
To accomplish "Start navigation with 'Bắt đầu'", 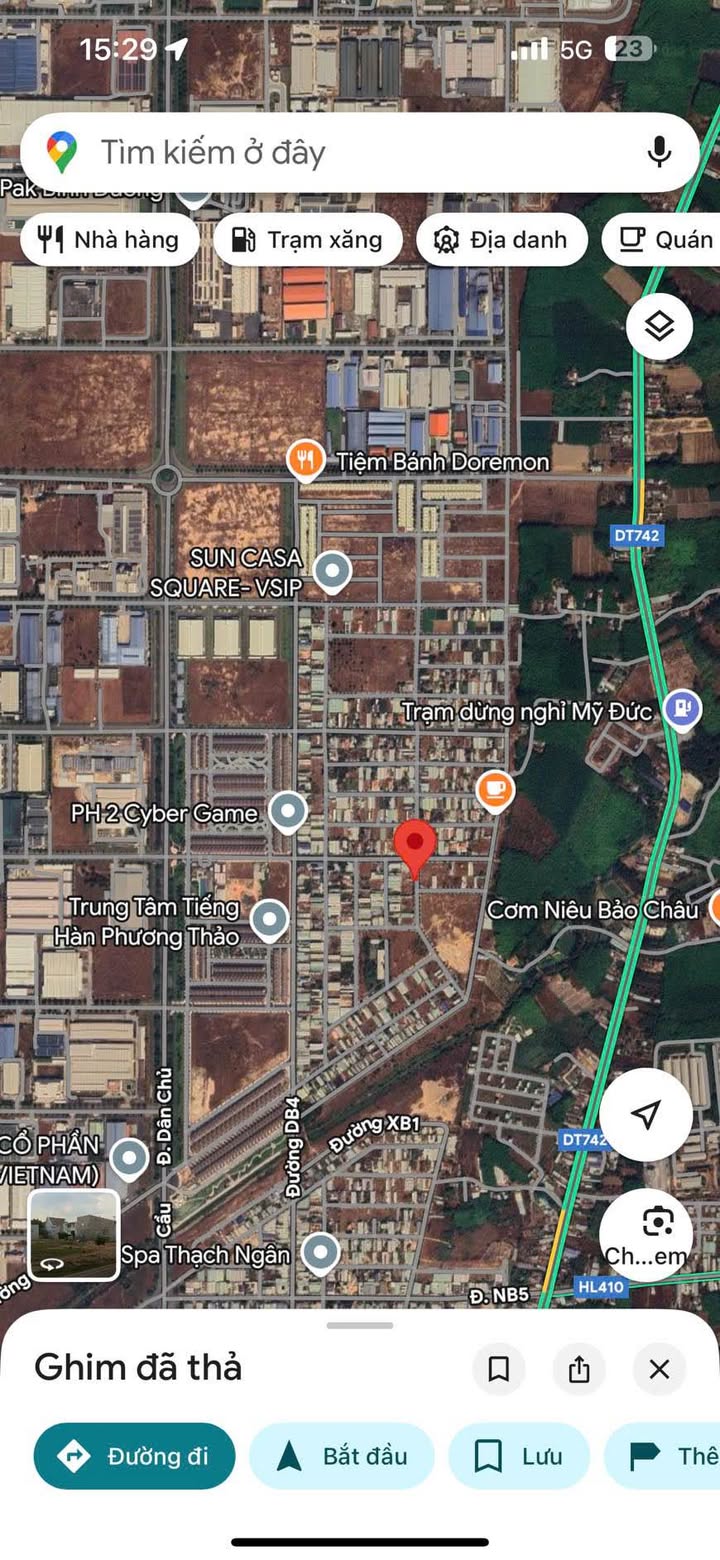I will point(341,1456).
